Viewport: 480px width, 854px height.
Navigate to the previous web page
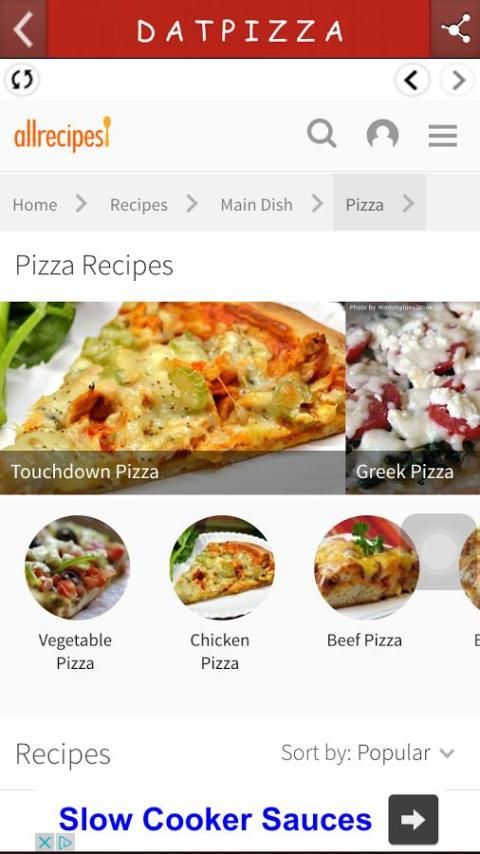(x=412, y=80)
